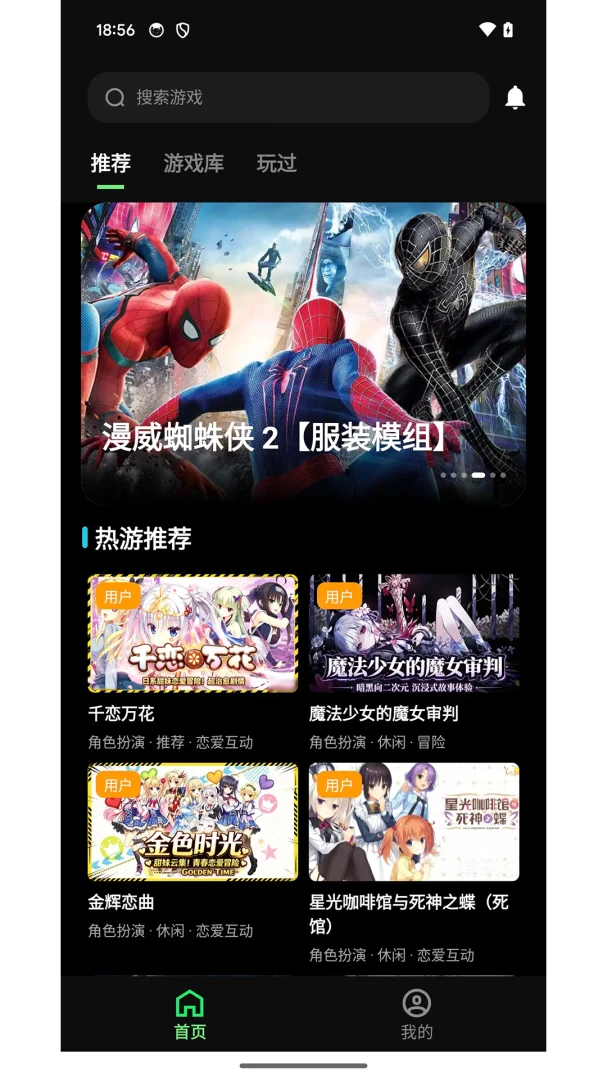Tap the 搜索游戏 search box

[x=288, y=97]
